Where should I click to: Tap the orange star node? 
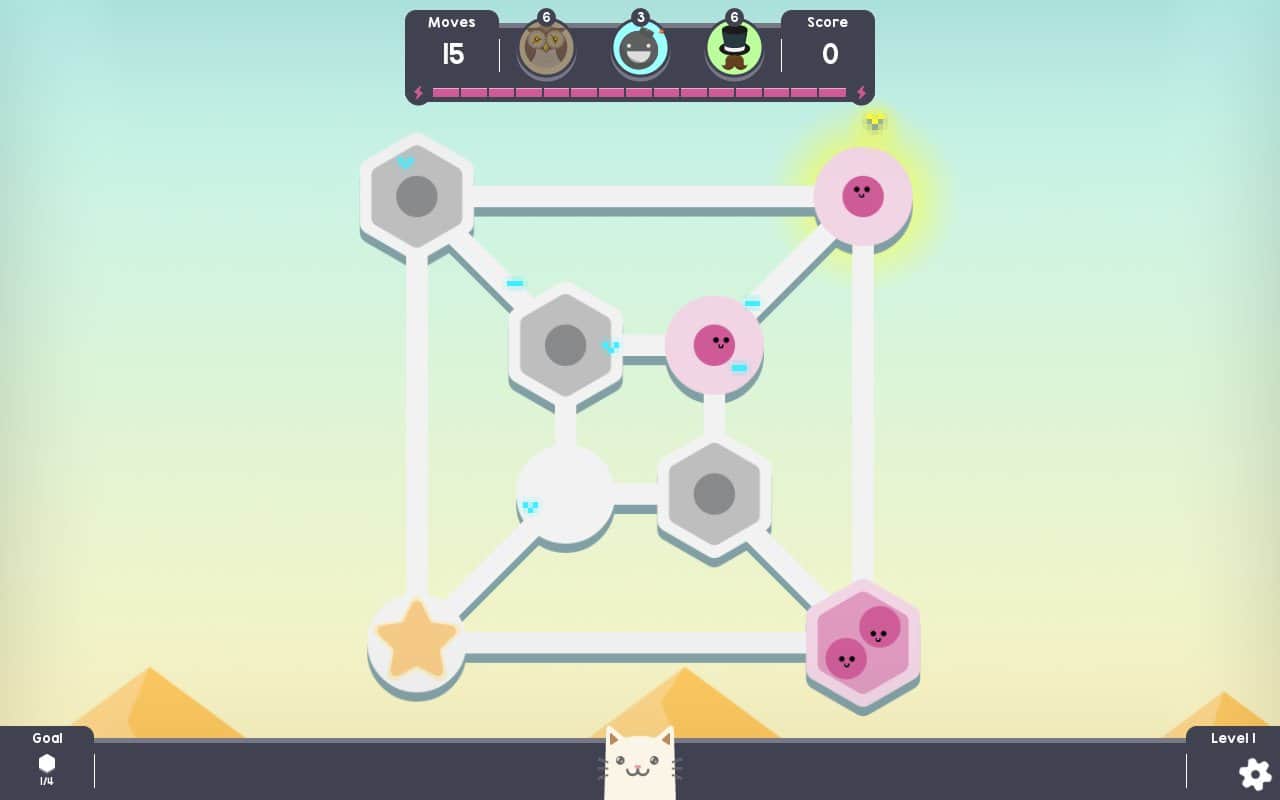[416, 641]
